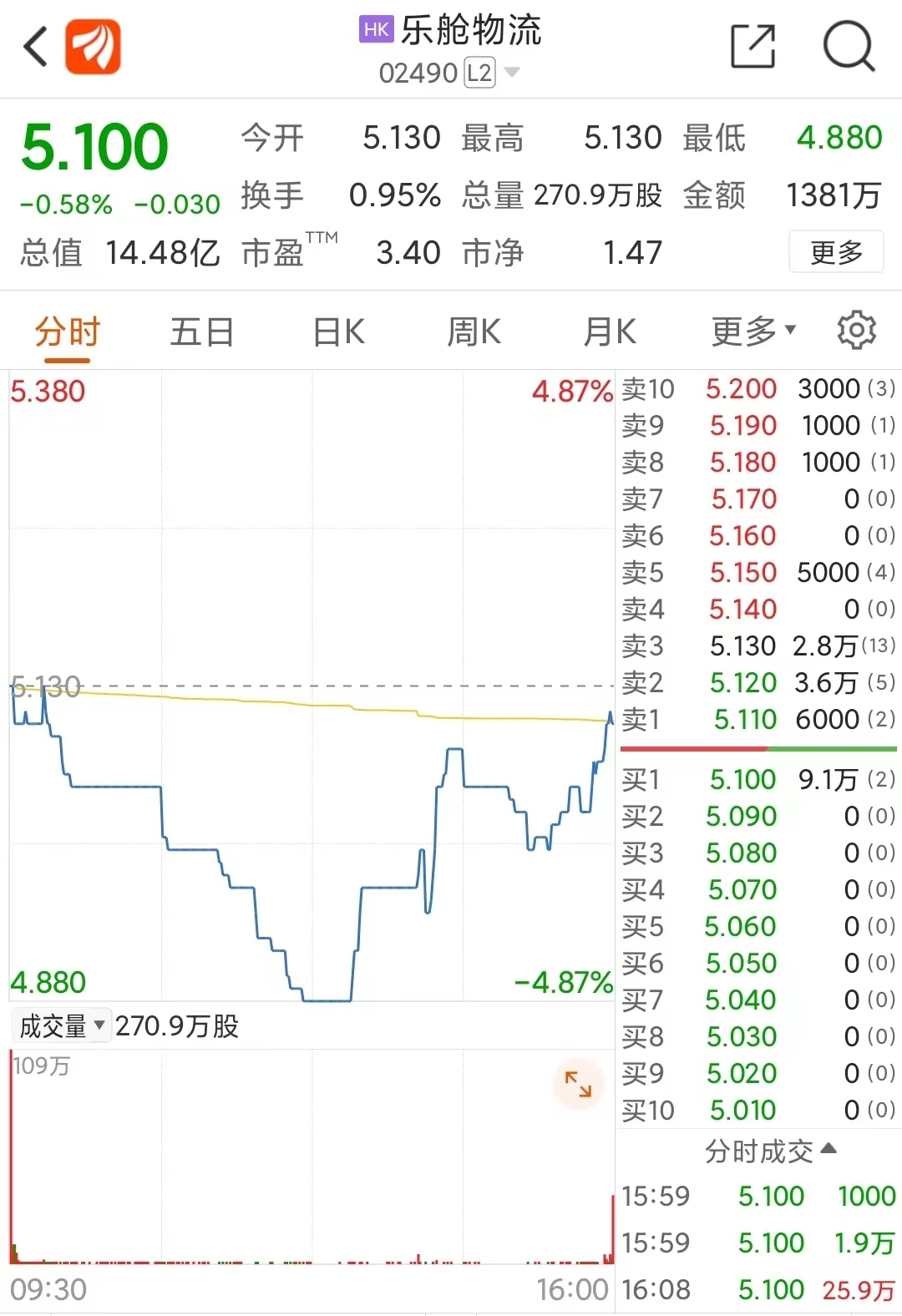The image size is (902, 1316).
Task: Share this stock page
Action: coord(753,47)
